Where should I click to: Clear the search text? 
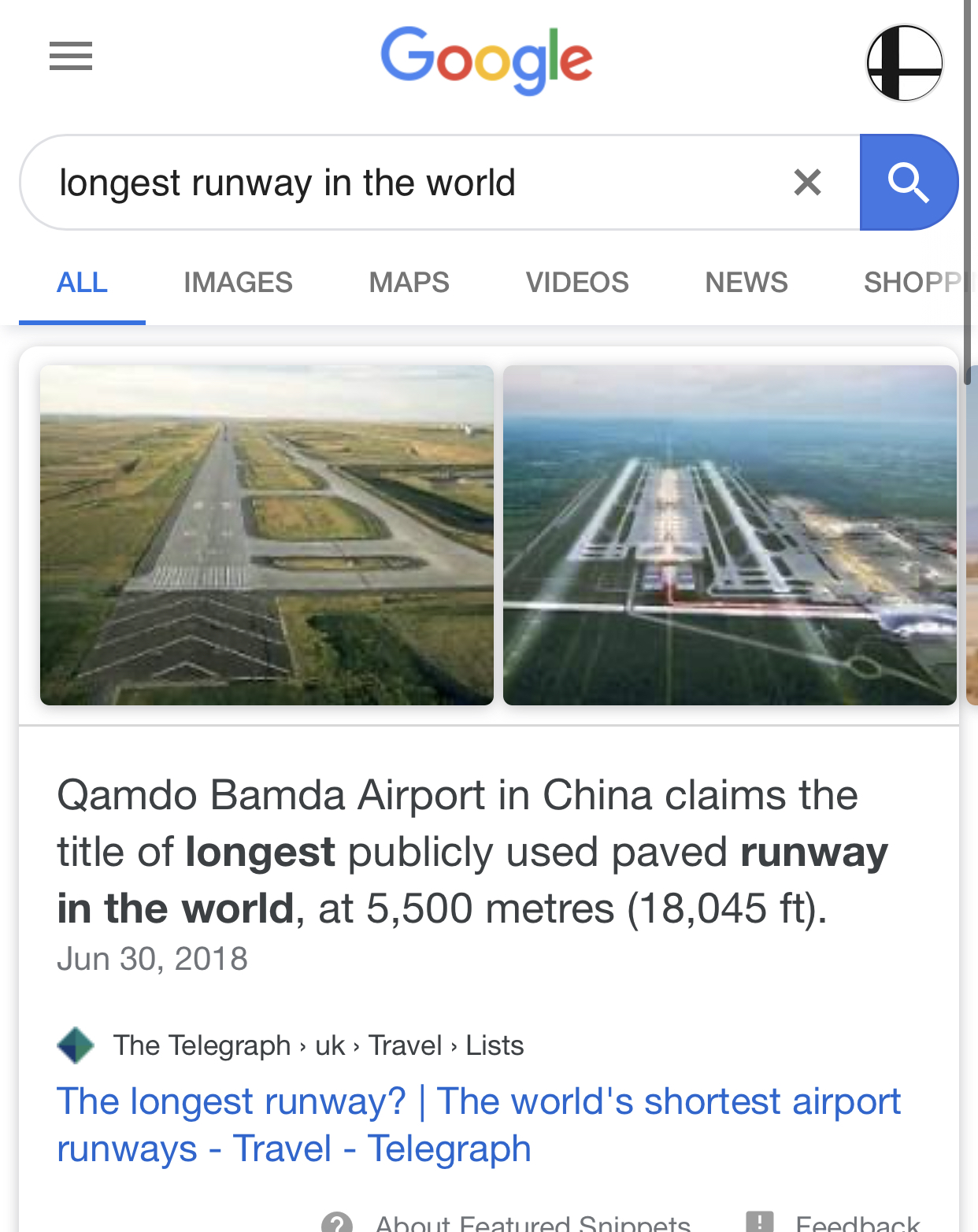807,183
